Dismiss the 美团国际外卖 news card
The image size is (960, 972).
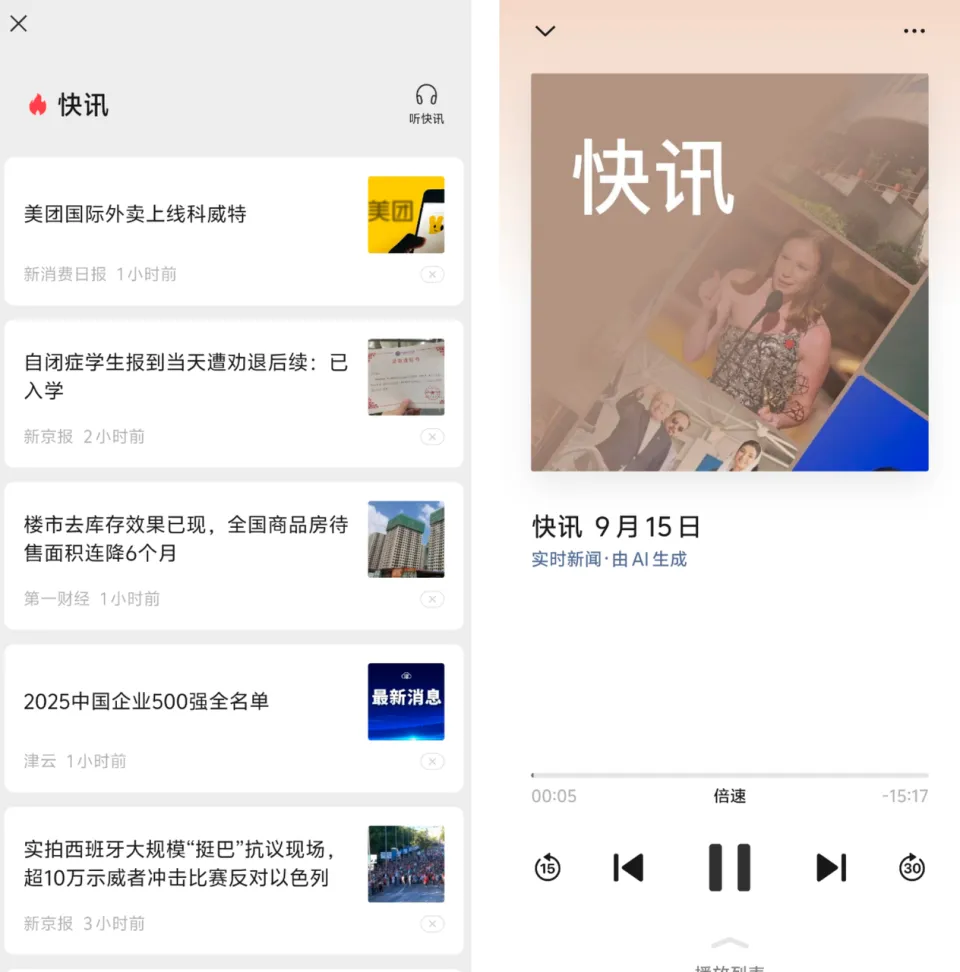[432, 275]
